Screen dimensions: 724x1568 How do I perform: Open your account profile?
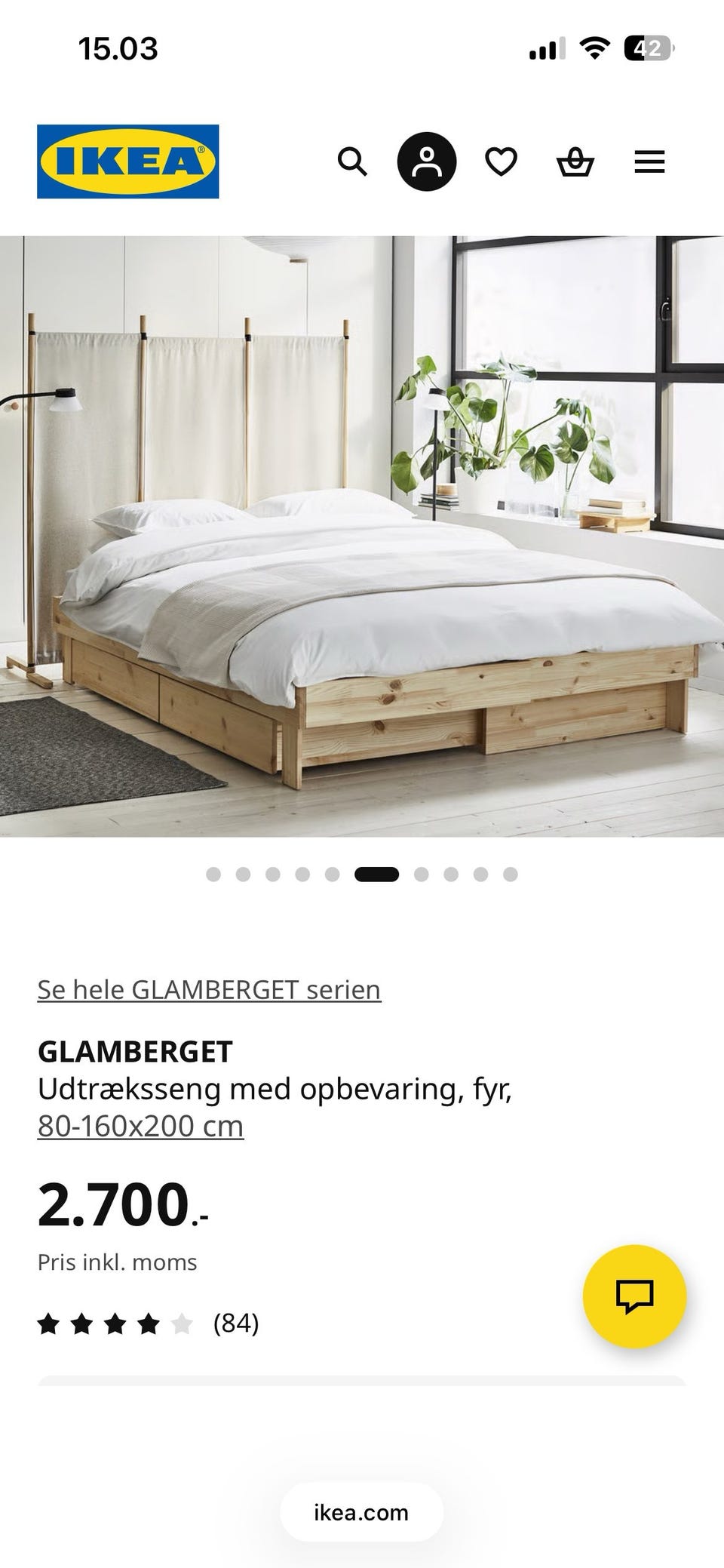426,161
